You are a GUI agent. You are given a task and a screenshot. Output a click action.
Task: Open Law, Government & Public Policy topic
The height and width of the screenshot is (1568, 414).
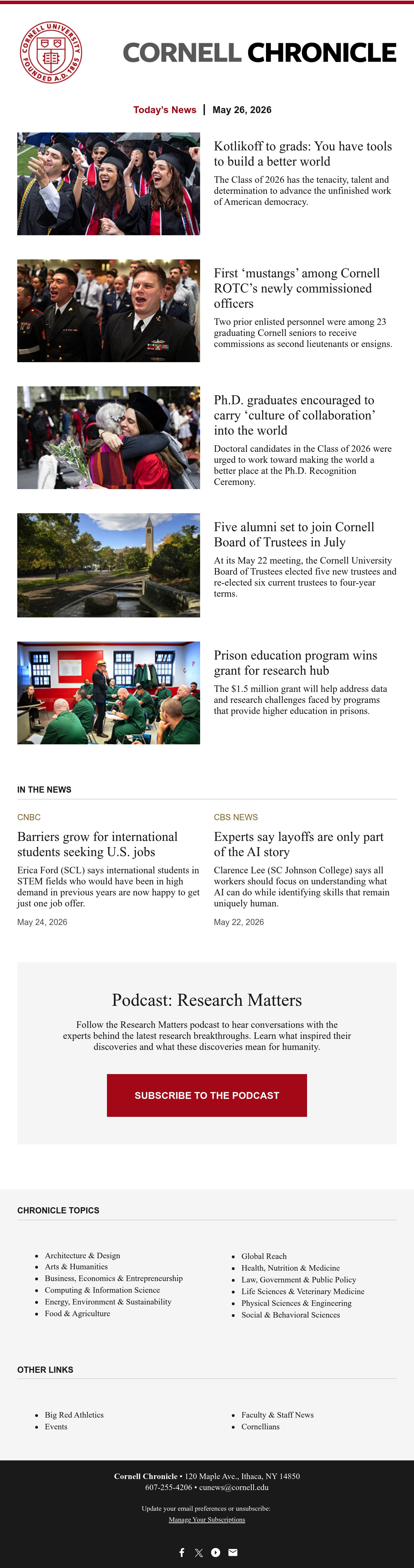[298, 1280]
